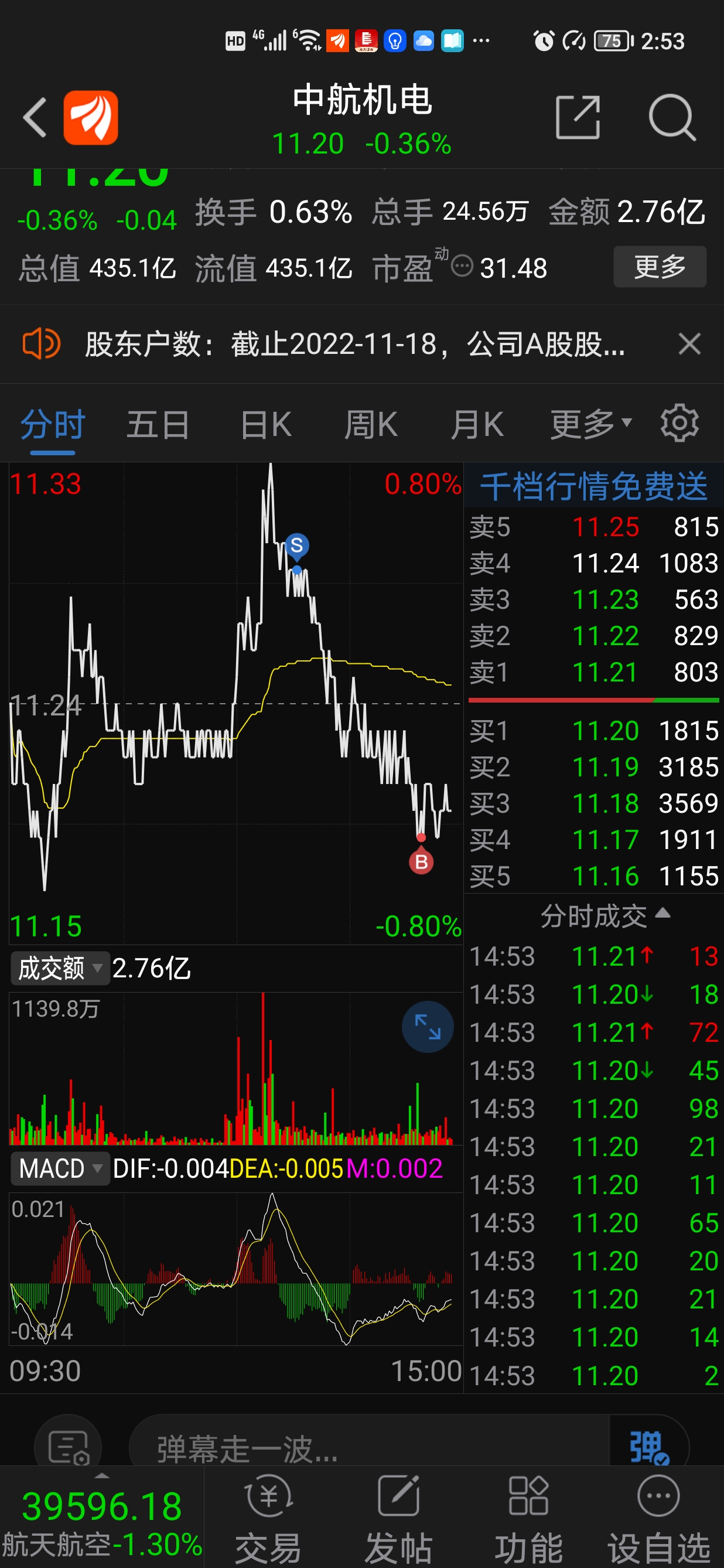Type in the 弹幕走一波 comment field
Screen dimensions: 724x1568
tap(368, 1448)
